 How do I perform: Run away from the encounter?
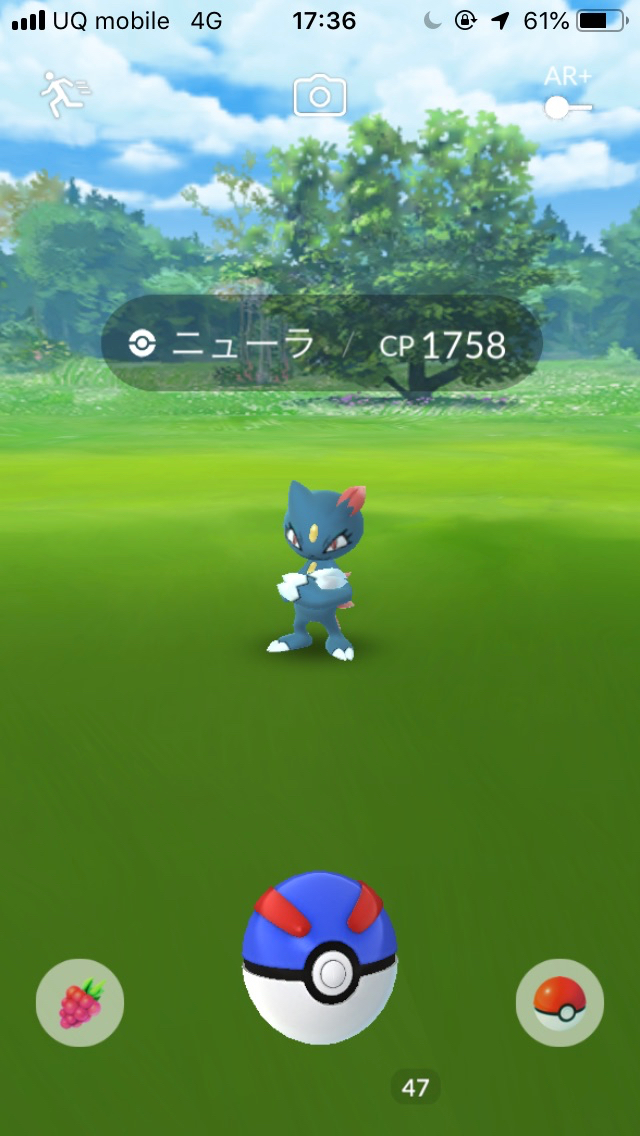[x=65, y=94]
